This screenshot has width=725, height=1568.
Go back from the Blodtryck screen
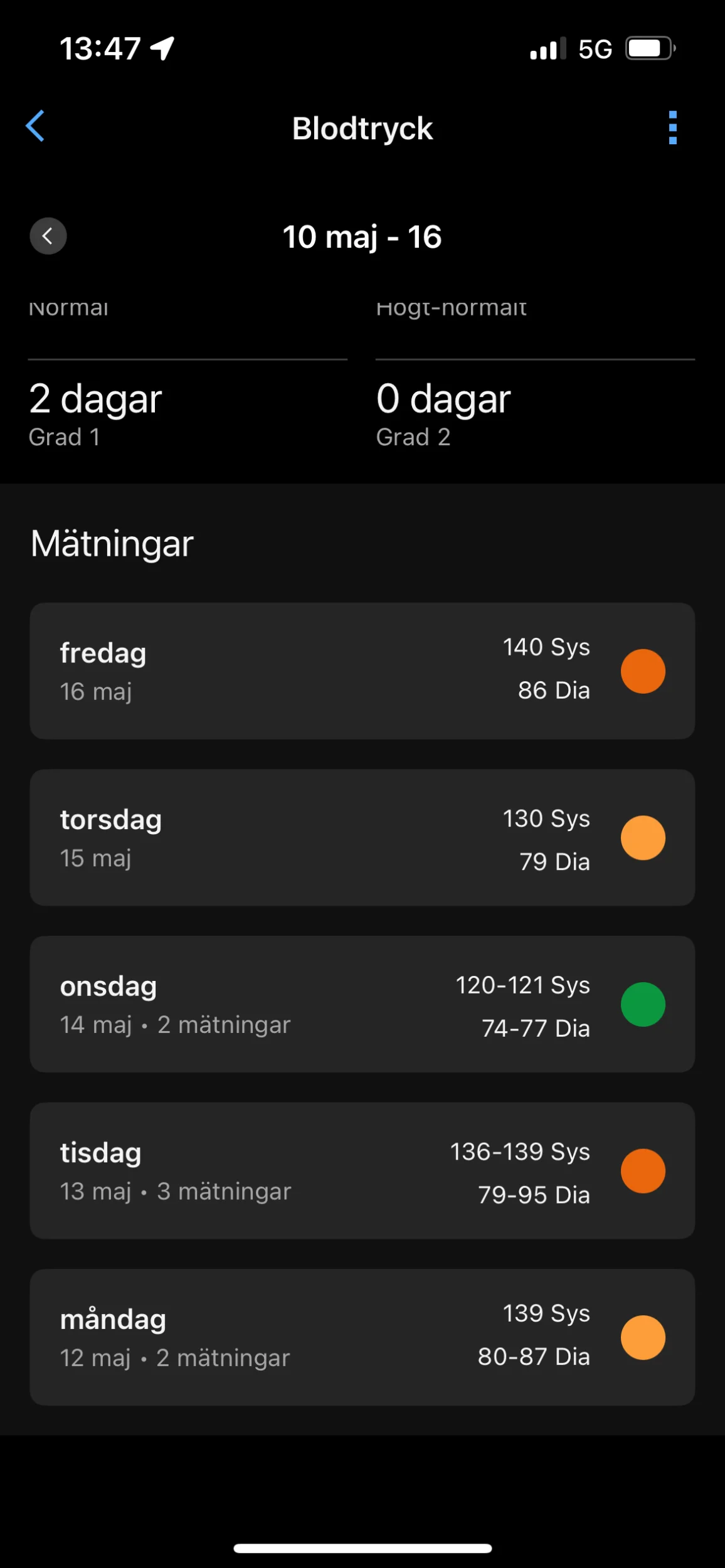tap(36, 127)
